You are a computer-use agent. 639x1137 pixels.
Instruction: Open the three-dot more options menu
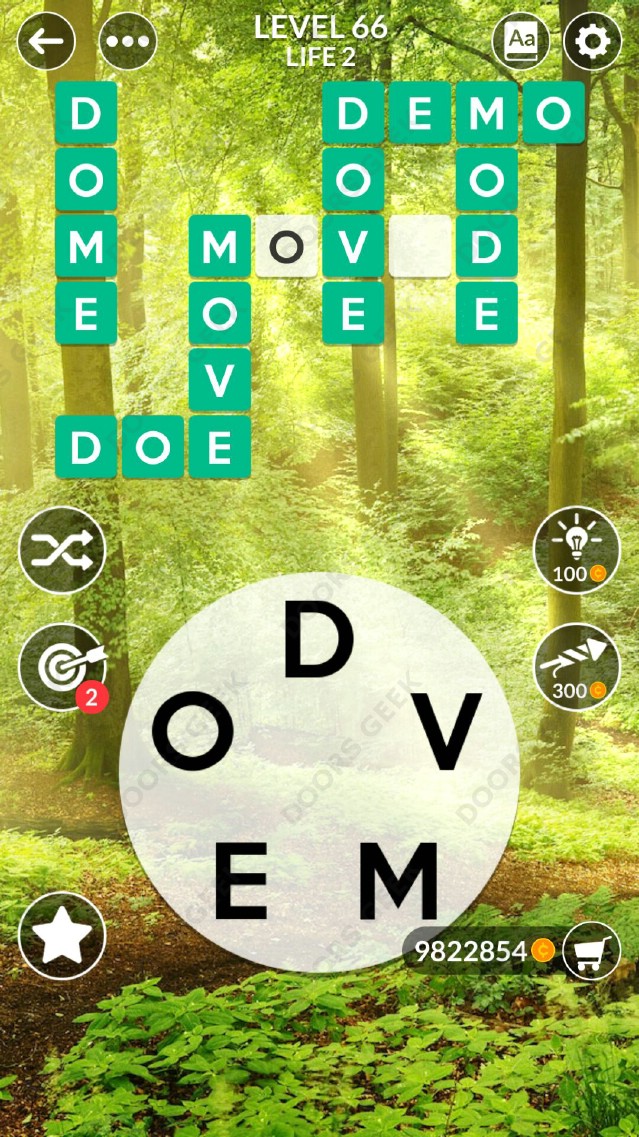[128, 41]
